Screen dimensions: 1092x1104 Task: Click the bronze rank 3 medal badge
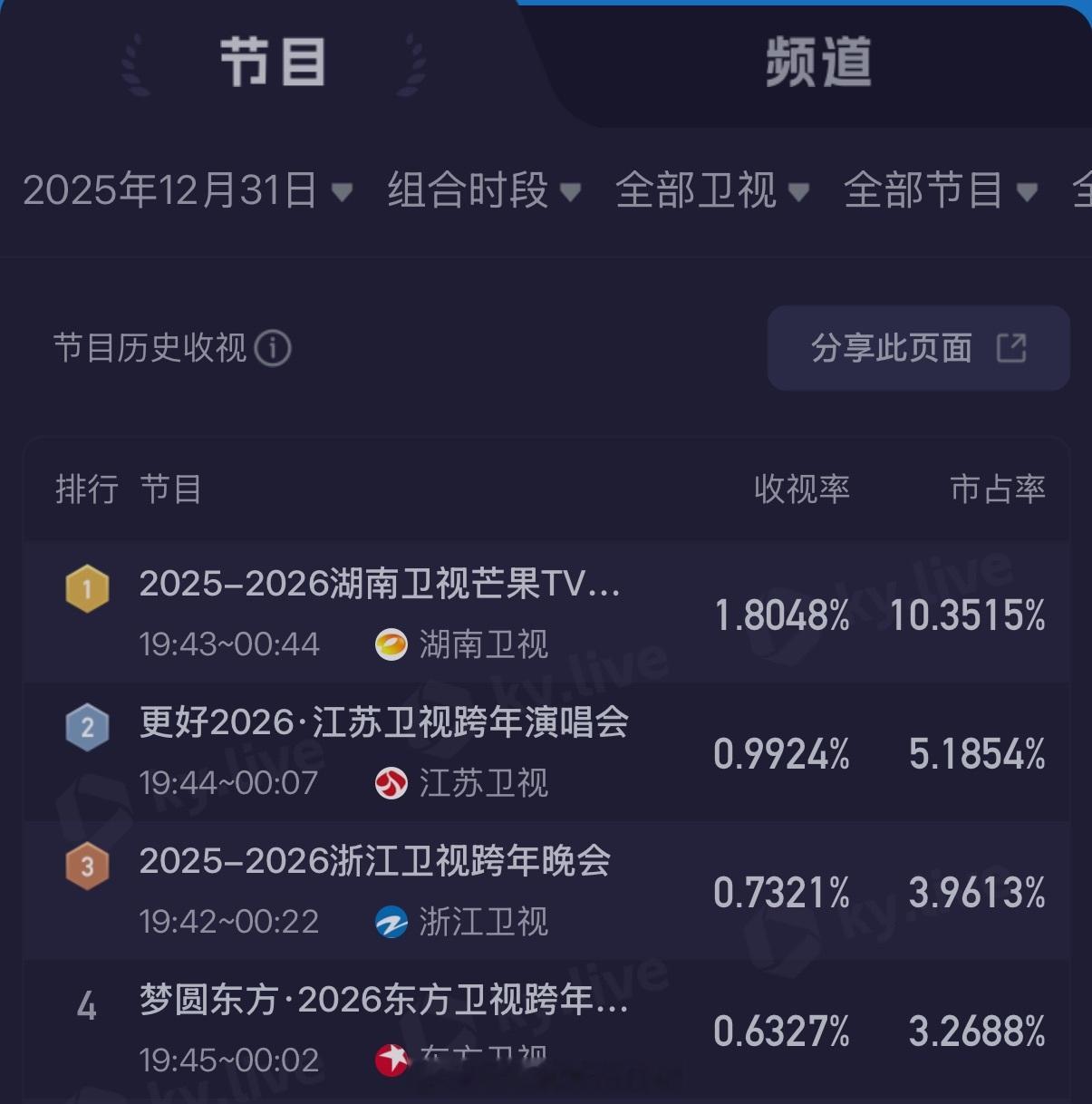coord(87,867)
